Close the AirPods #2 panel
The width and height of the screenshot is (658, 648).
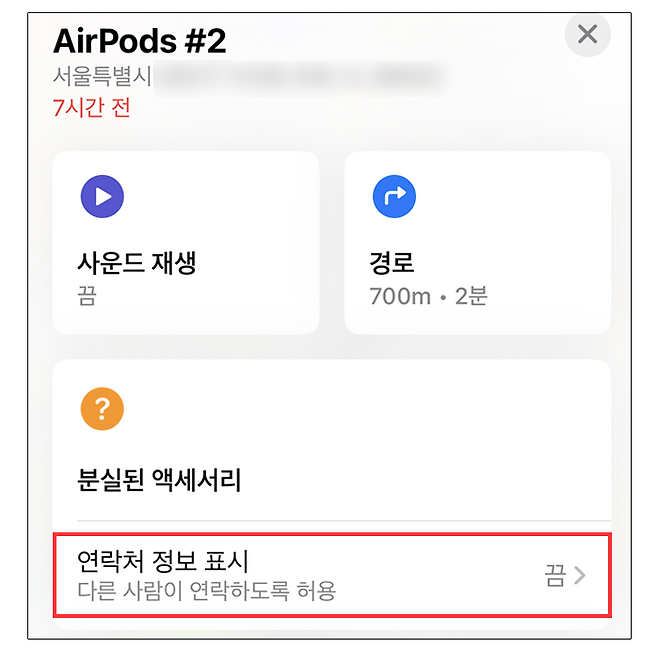coord(588,35)
